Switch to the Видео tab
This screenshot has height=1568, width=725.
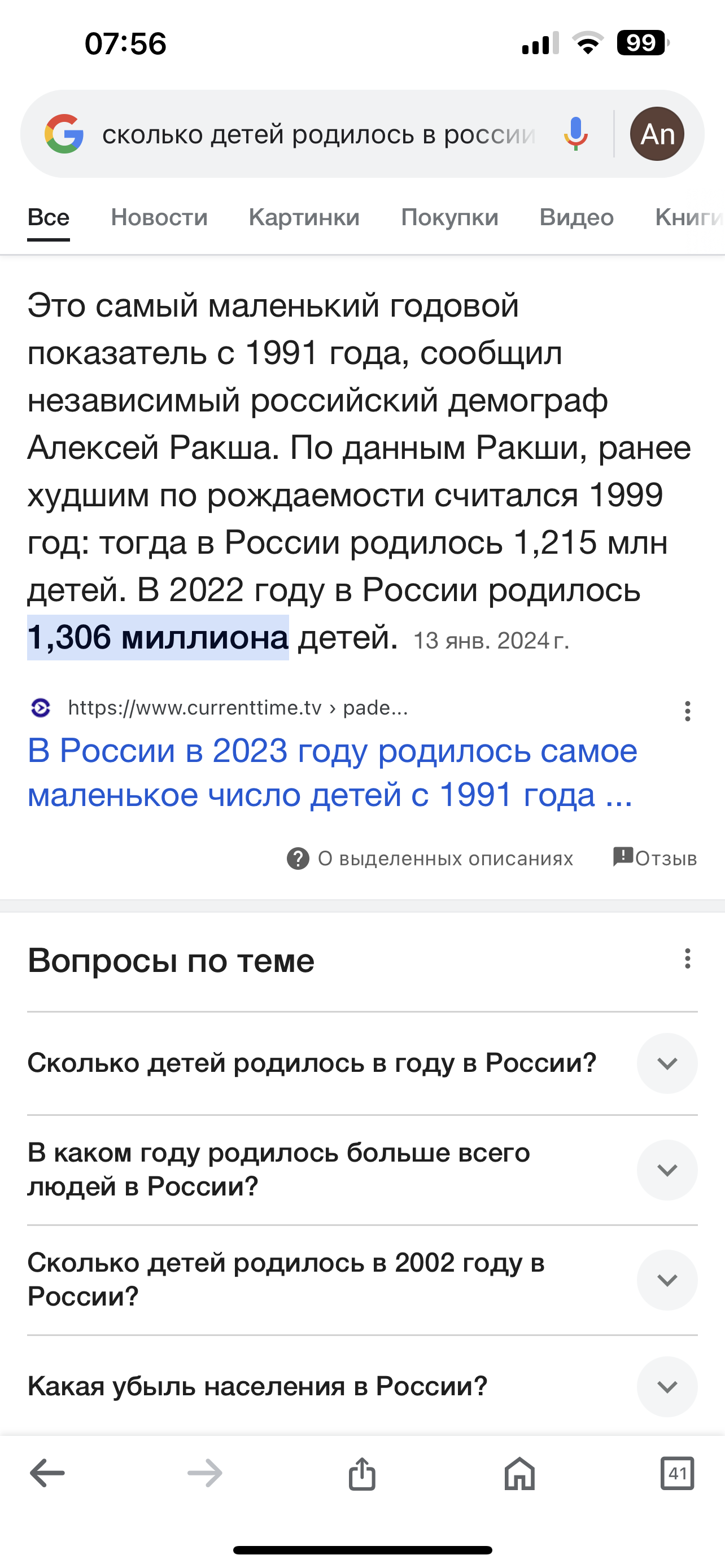576,217
